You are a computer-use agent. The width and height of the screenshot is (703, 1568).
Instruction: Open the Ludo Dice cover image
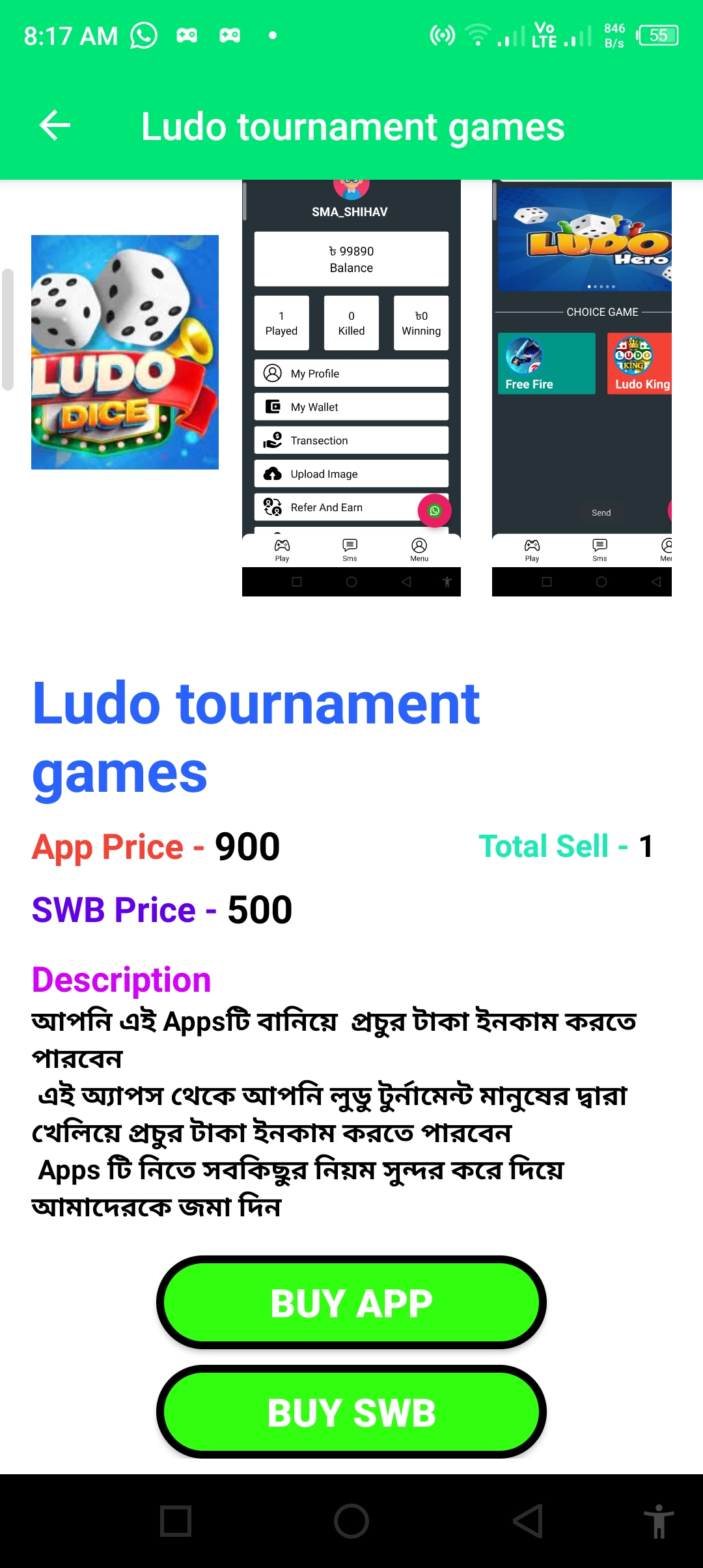point(125,352)
